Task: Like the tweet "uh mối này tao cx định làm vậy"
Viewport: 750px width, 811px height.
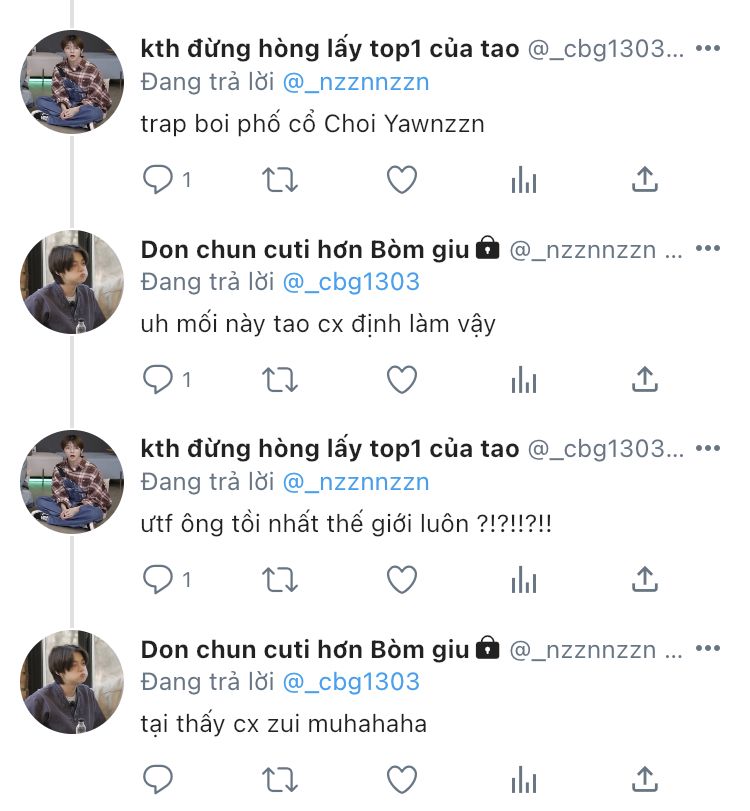Action: click(x=402, y=380)
